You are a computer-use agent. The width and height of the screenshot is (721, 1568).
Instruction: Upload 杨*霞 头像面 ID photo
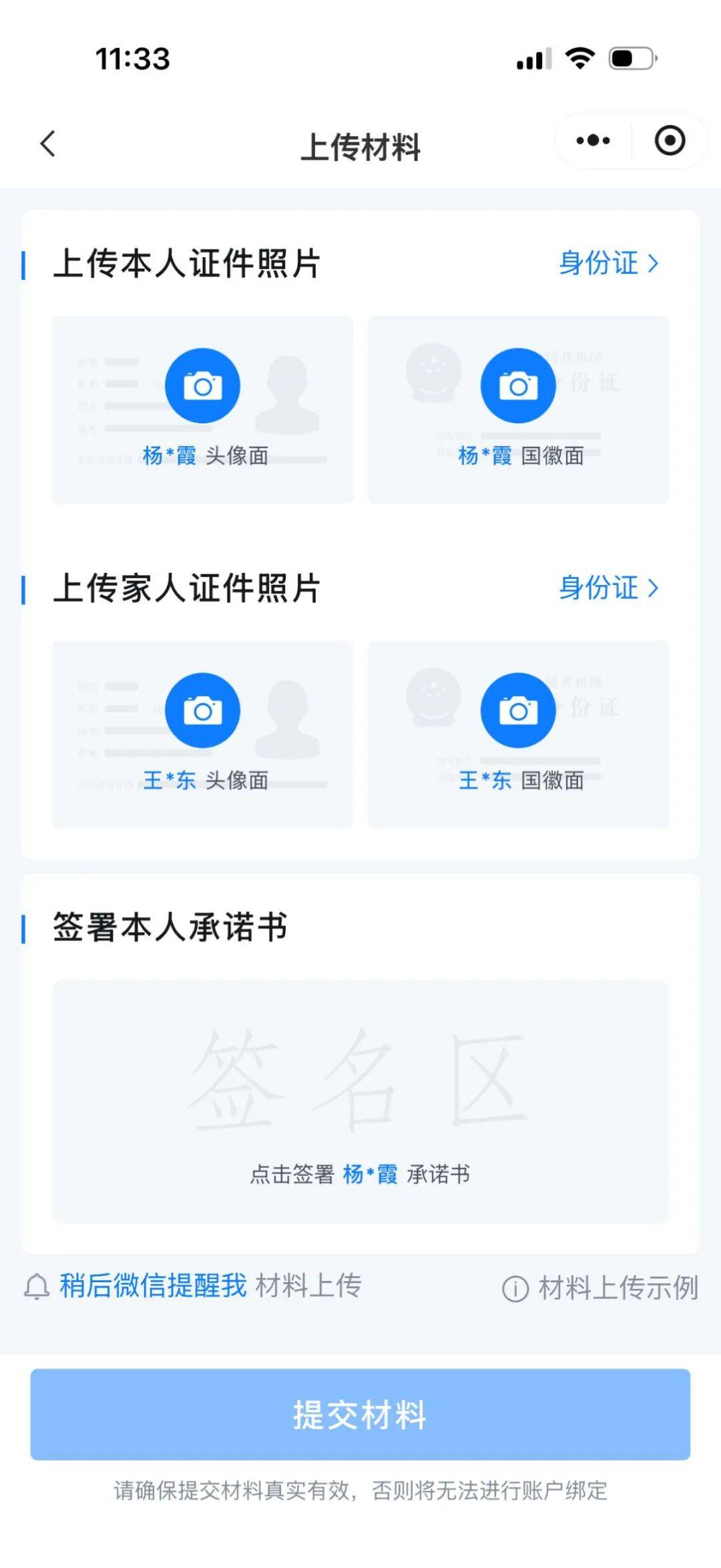click(x=203, y=386)
